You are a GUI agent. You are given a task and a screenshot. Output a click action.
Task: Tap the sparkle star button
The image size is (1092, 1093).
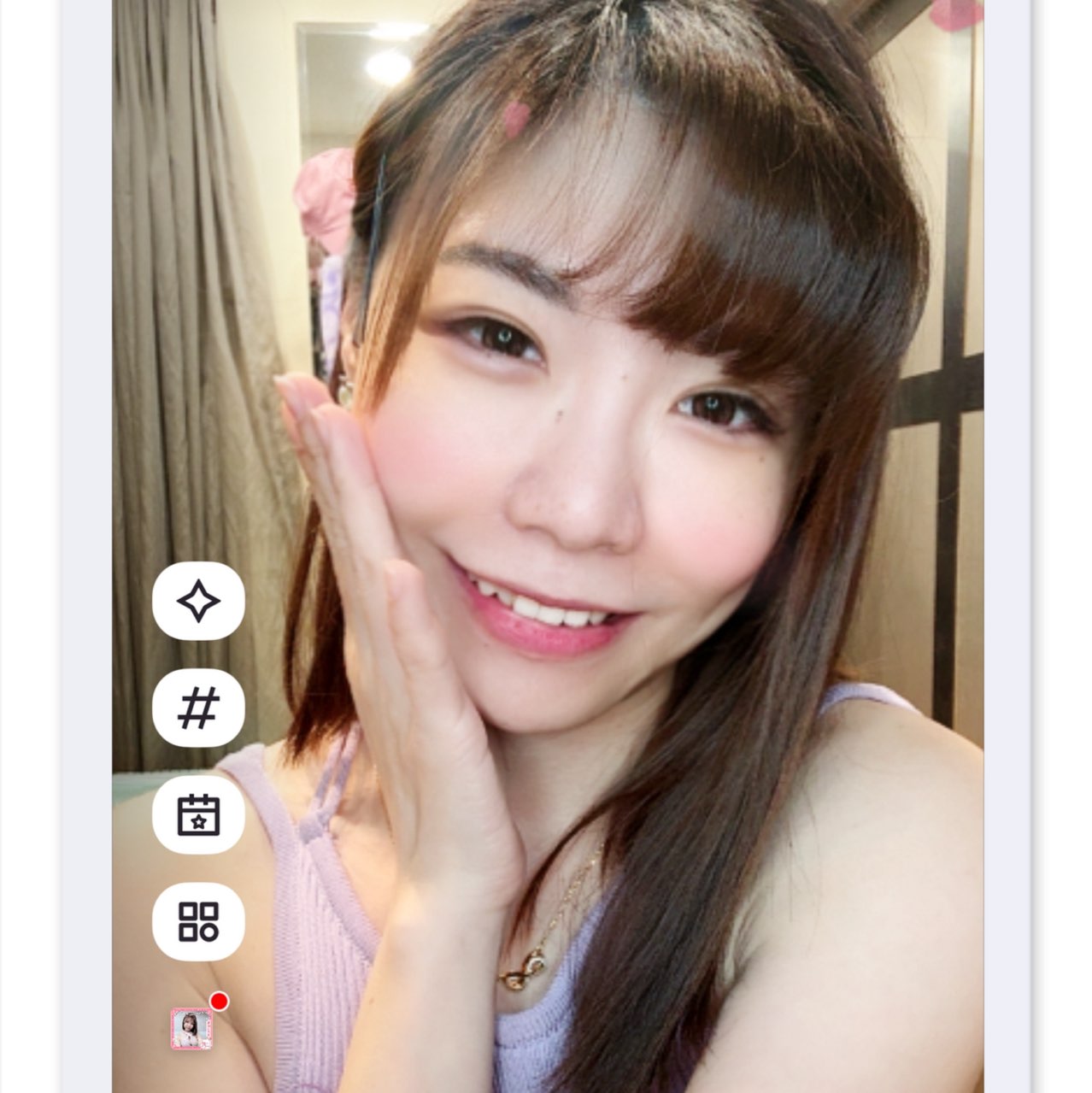pyautogui.click(x=198, y=602)
